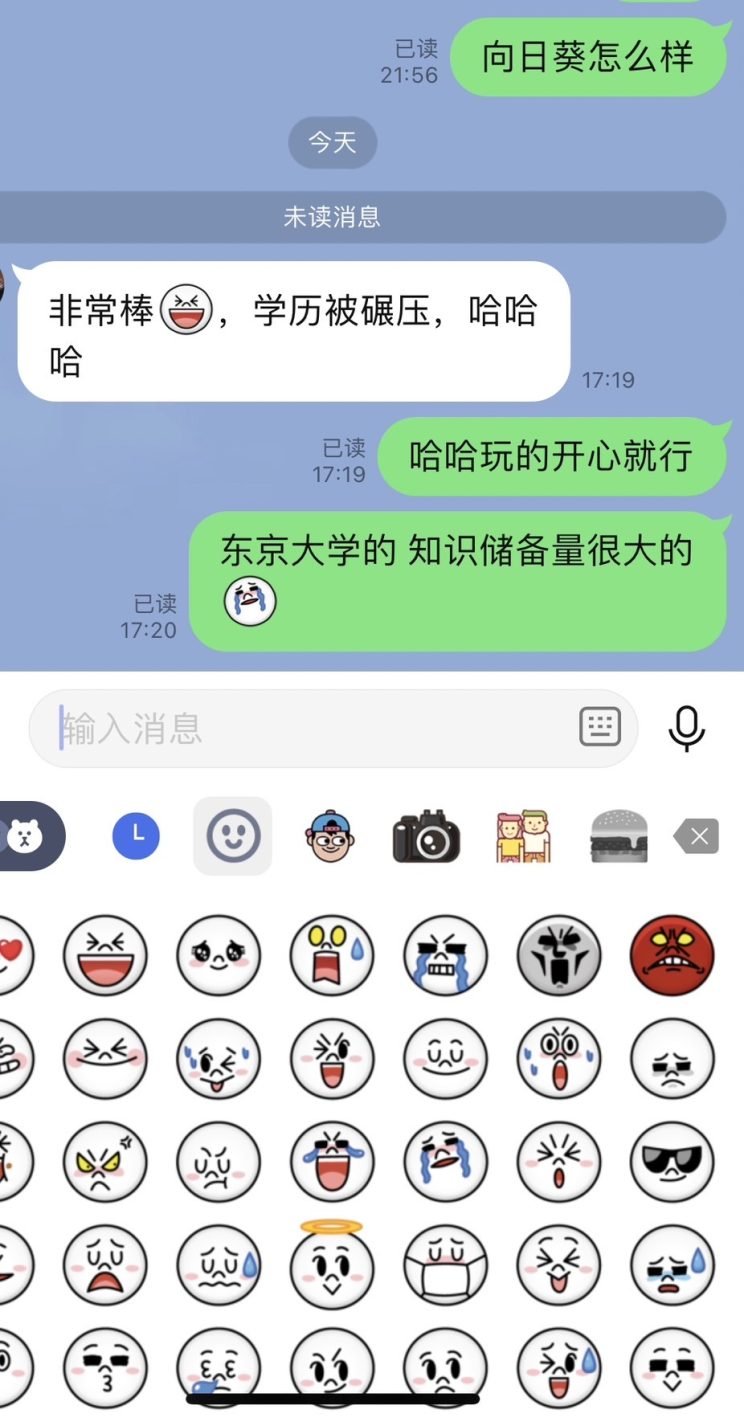Select the boy with cap sticker pack
The image size is (744, 1422).
coord(330,836)
